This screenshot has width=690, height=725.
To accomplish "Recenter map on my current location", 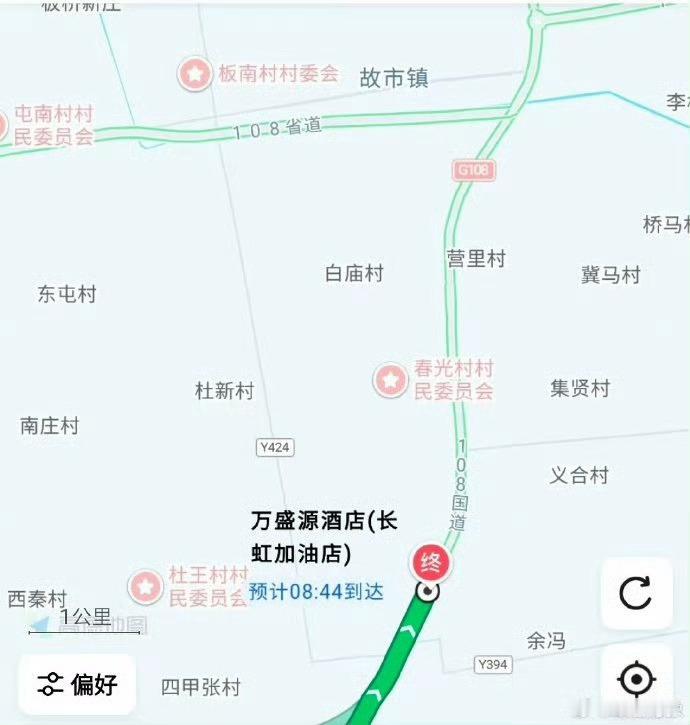I will tap(636, 679).
